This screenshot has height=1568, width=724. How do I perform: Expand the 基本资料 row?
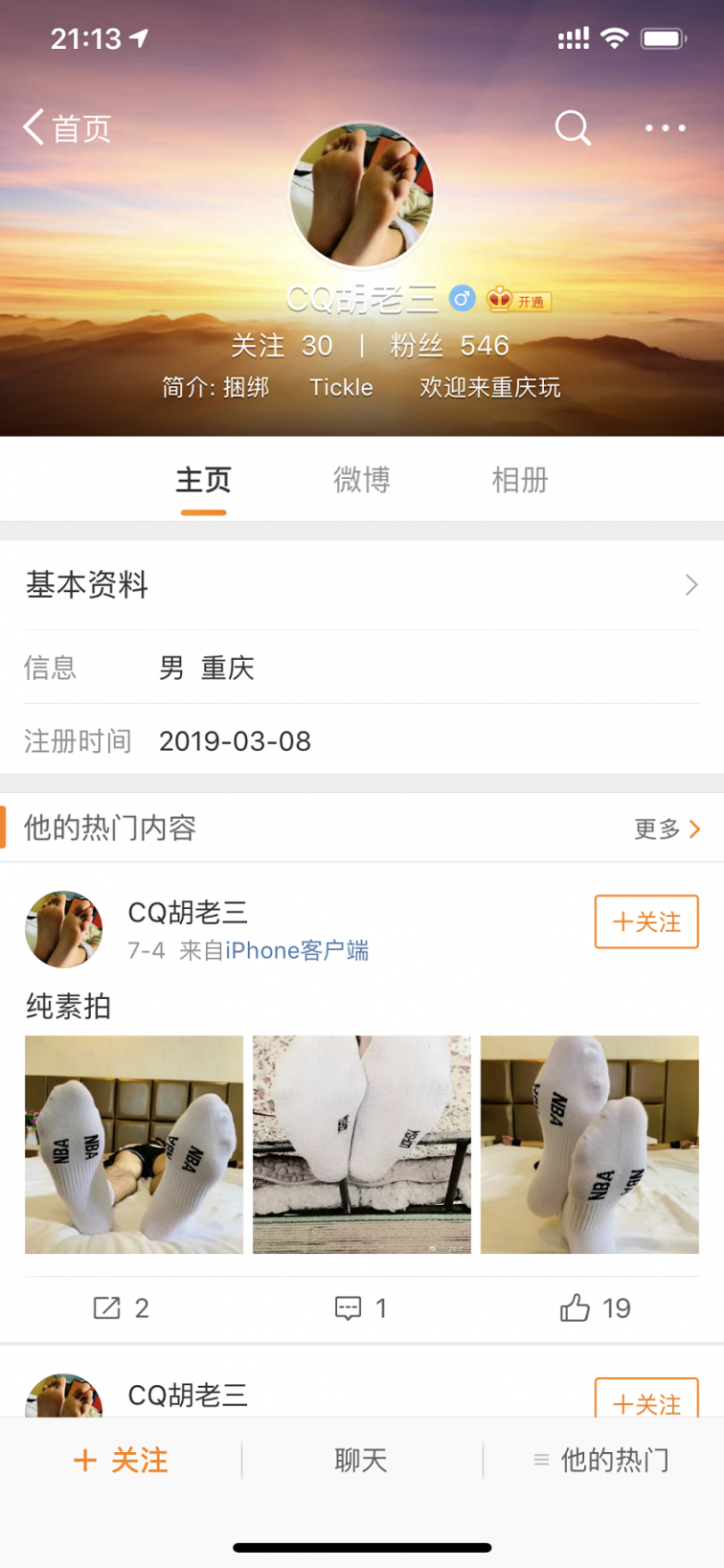click(362, 584)
